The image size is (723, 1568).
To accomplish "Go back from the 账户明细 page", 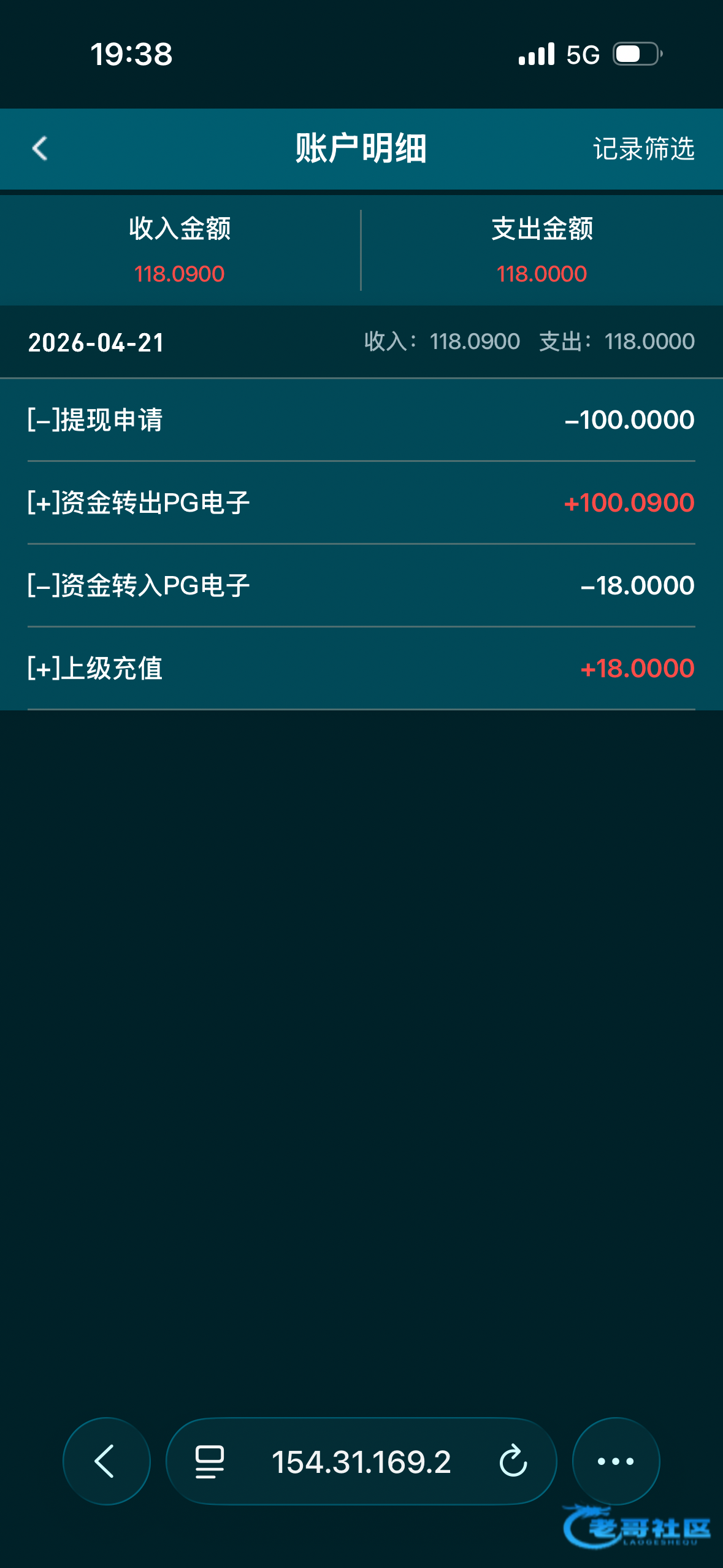I will coord(40,148).
